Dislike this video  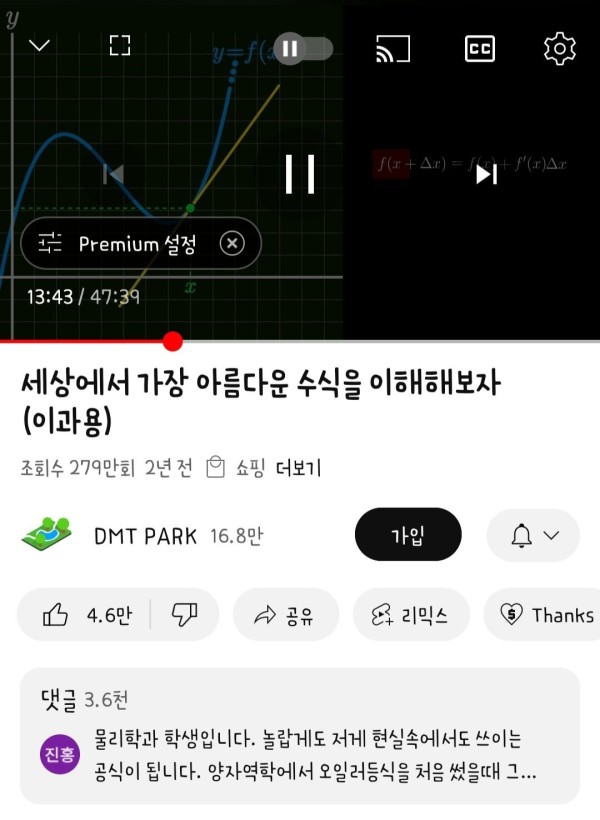(185, 615)
